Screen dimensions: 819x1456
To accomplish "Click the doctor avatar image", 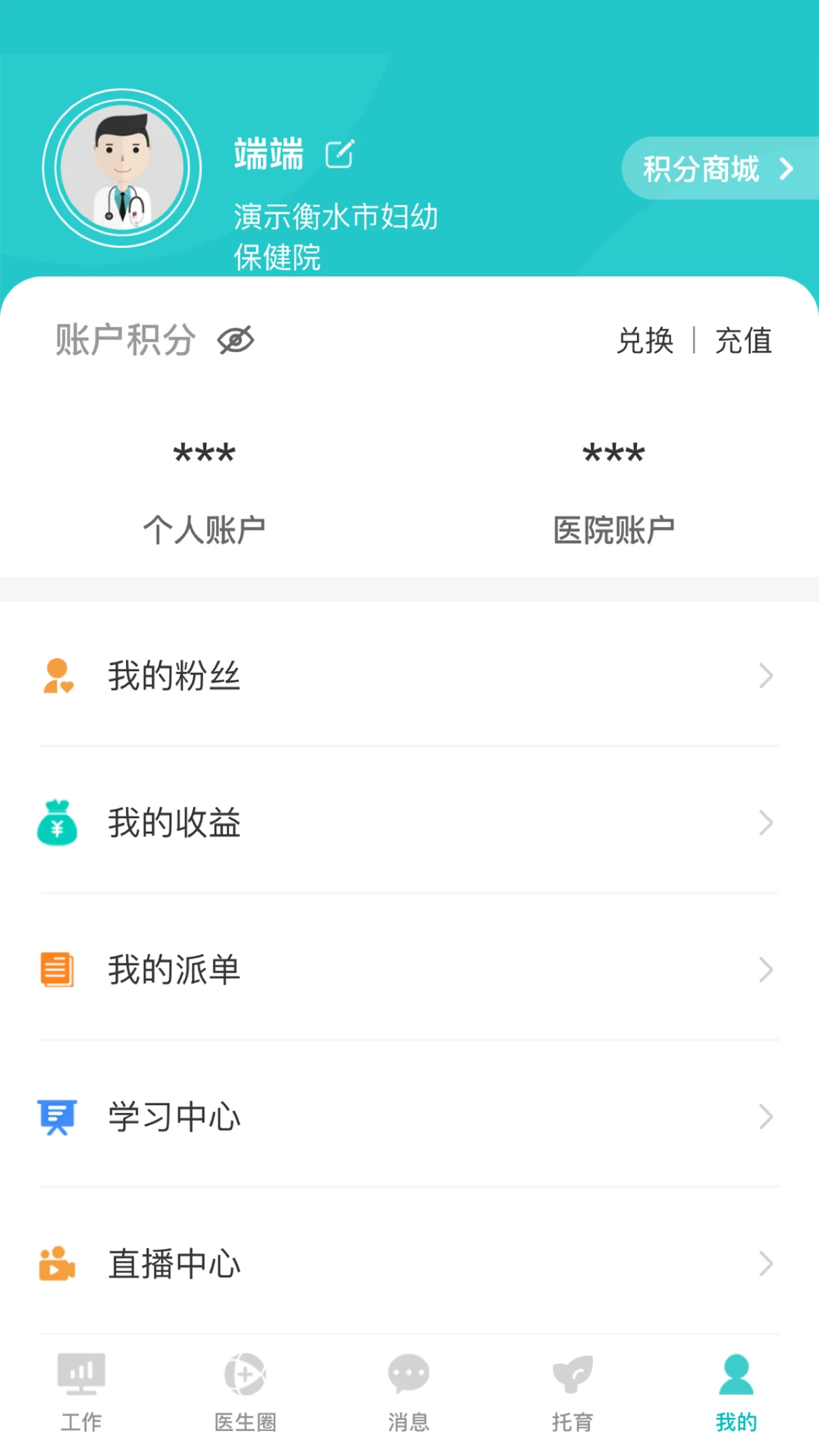I will 121,169.
